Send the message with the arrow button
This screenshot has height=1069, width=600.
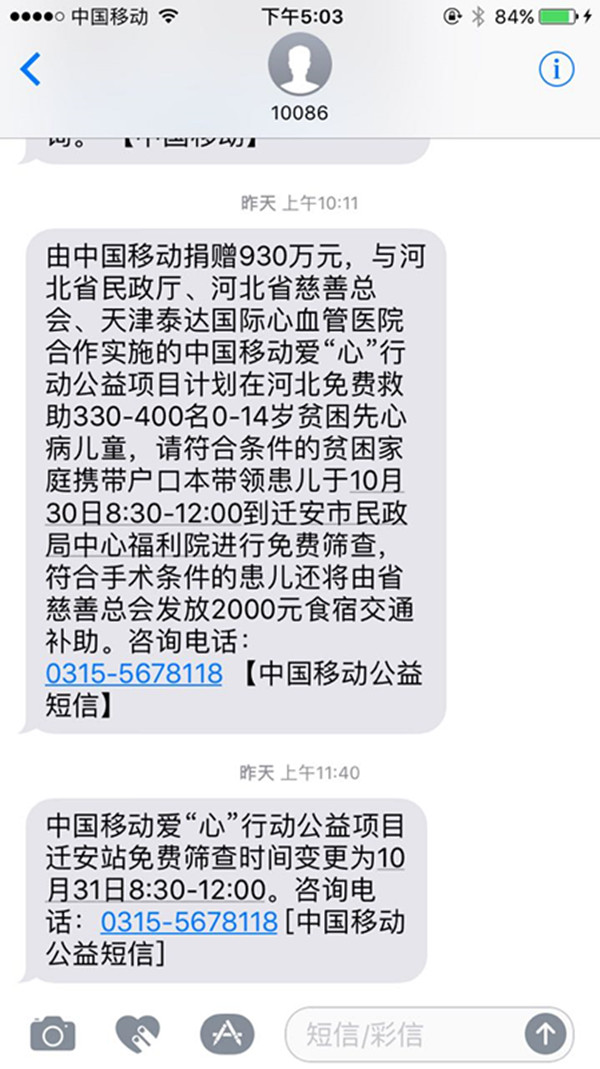tap(546, 1033)
